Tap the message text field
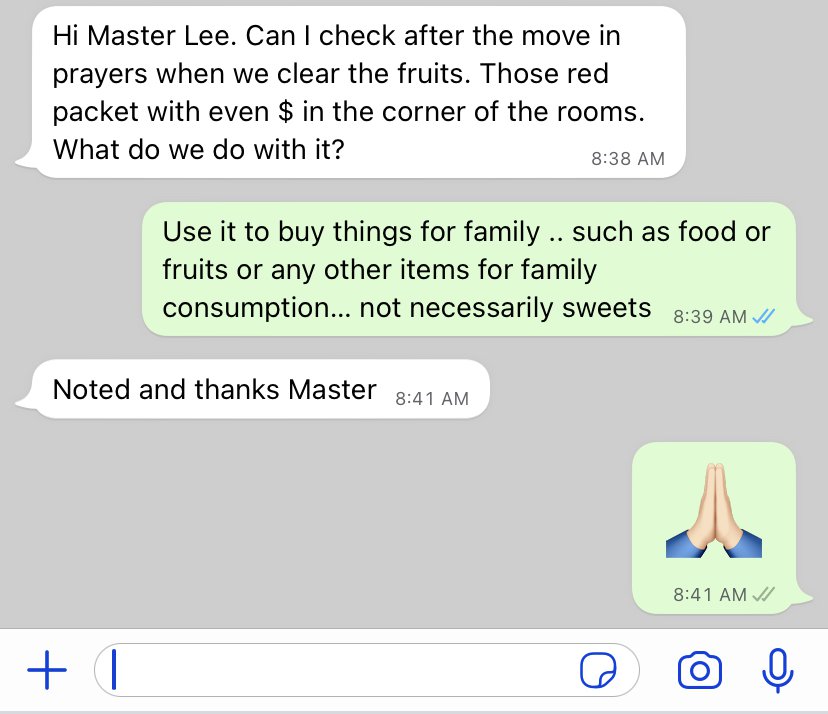828x714 pixels. [x=340, y=670]
